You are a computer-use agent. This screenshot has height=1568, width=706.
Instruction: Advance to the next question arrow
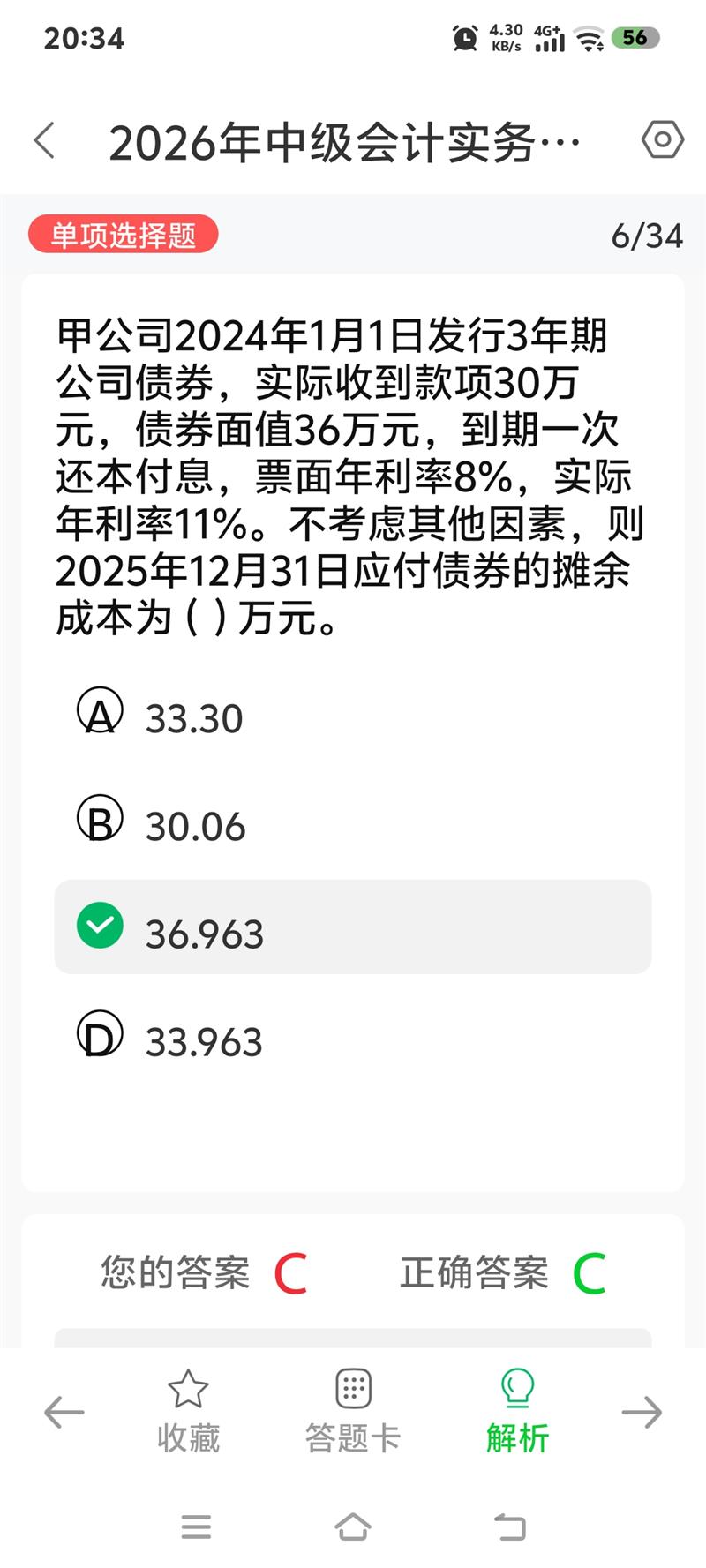[642, 1412]
